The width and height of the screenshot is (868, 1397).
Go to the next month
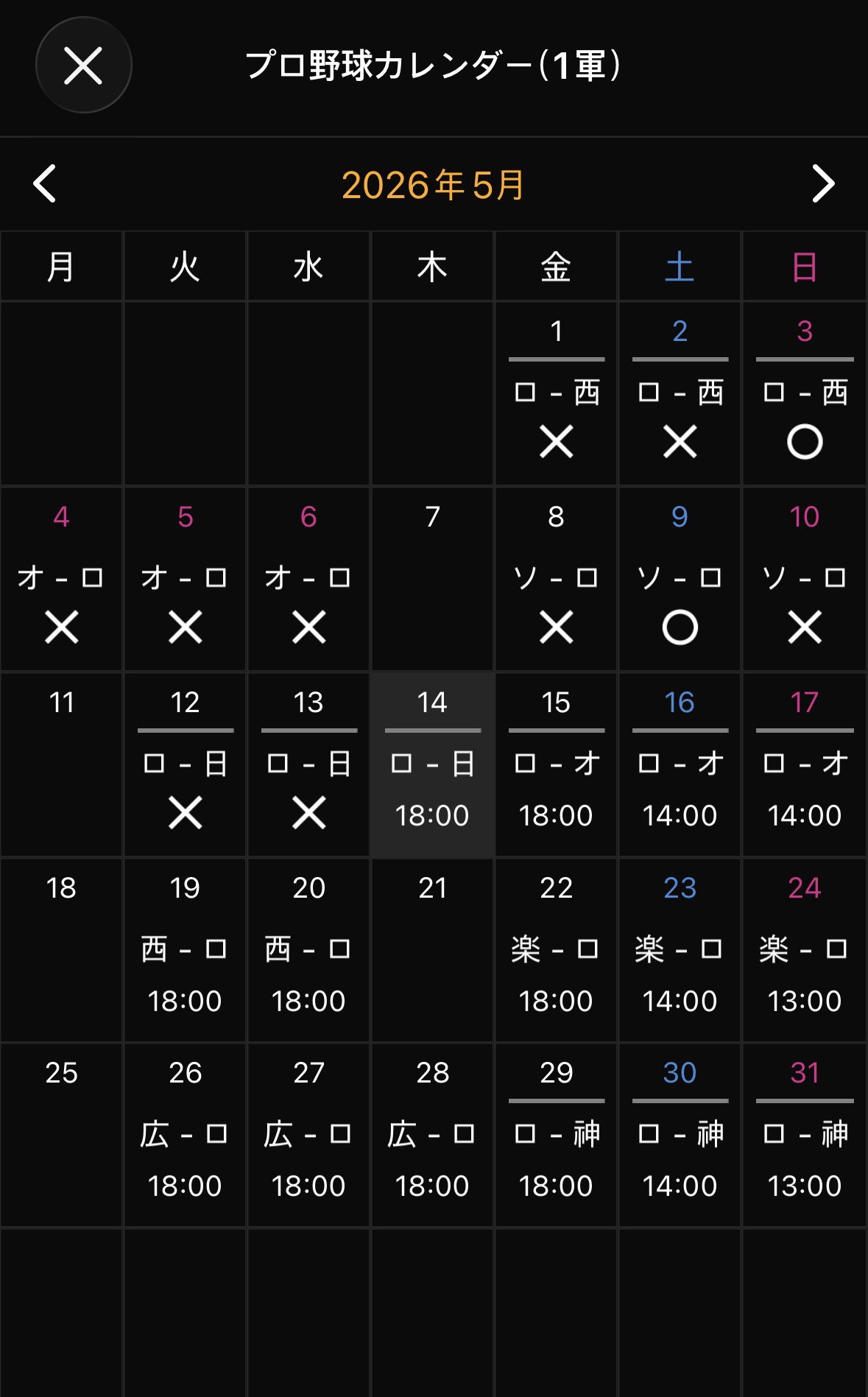823,184
